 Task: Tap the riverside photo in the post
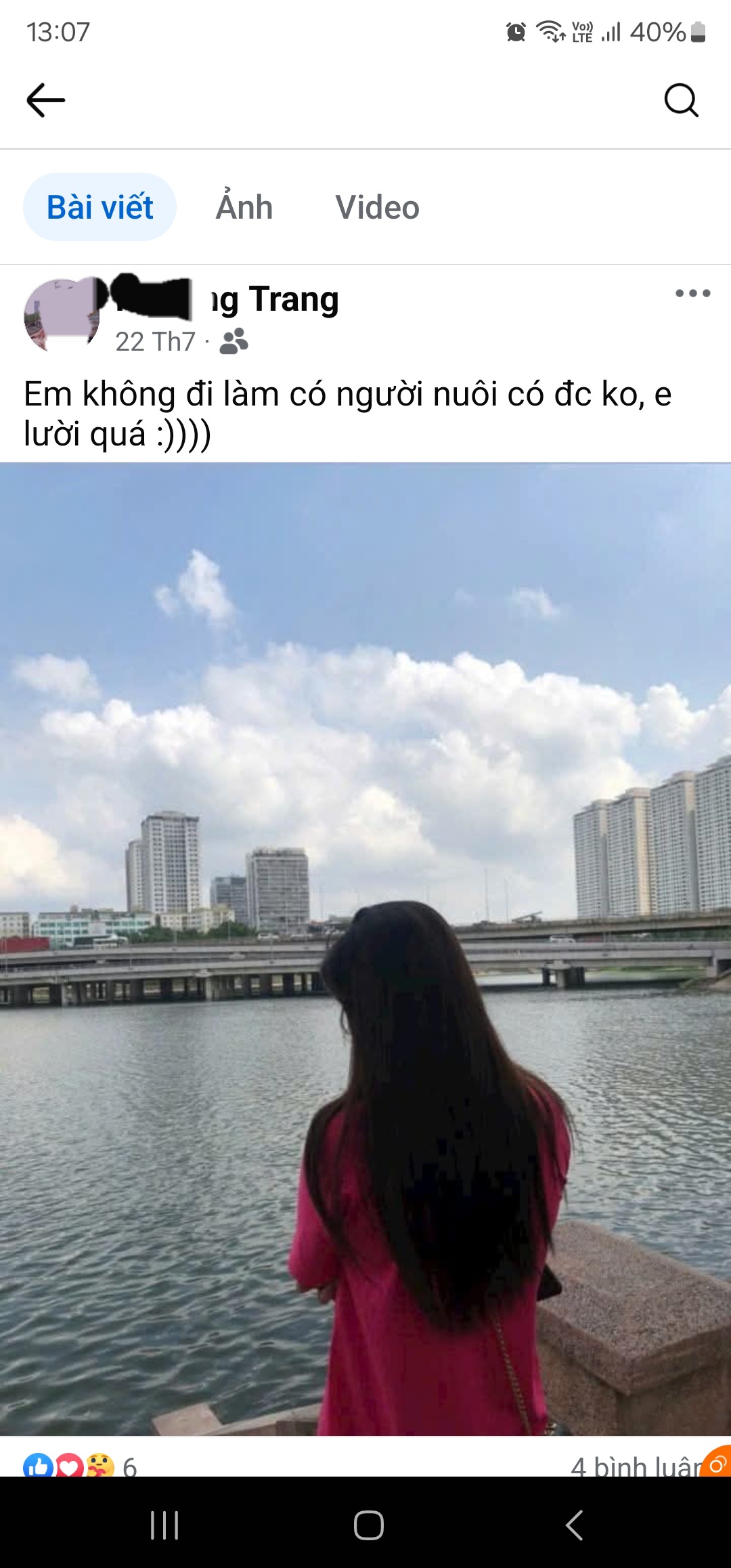click(x=365, y=948)
